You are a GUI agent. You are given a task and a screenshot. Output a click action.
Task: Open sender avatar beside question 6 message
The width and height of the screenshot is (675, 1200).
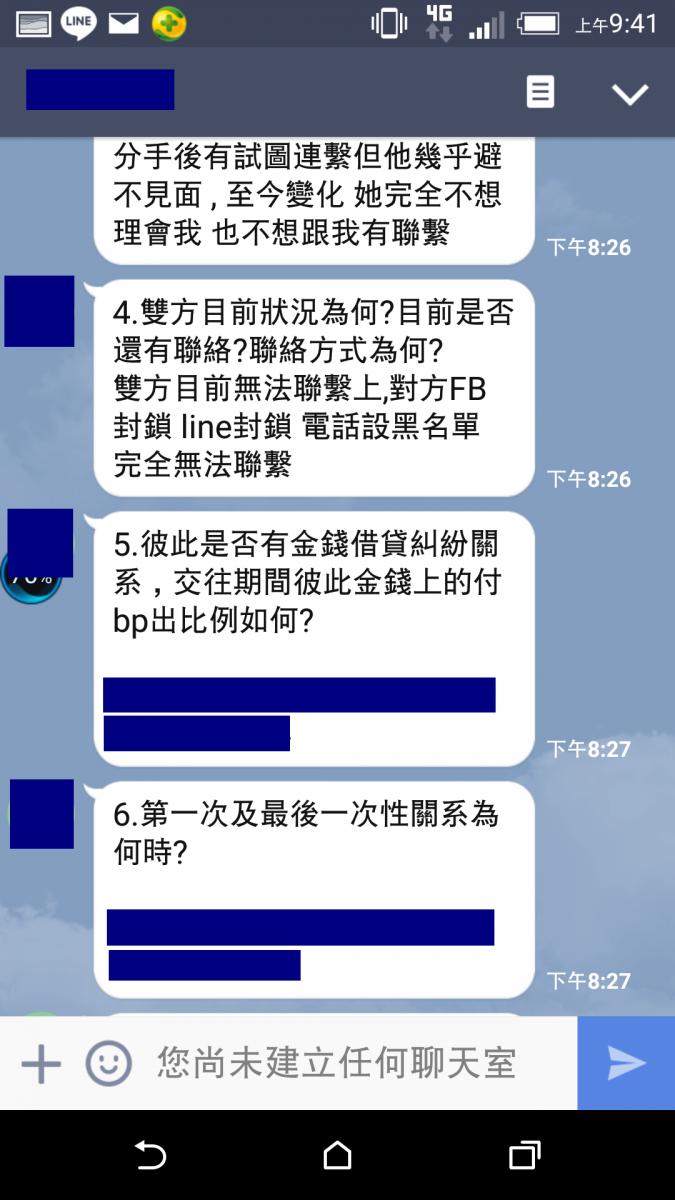[x=41, y=814]
